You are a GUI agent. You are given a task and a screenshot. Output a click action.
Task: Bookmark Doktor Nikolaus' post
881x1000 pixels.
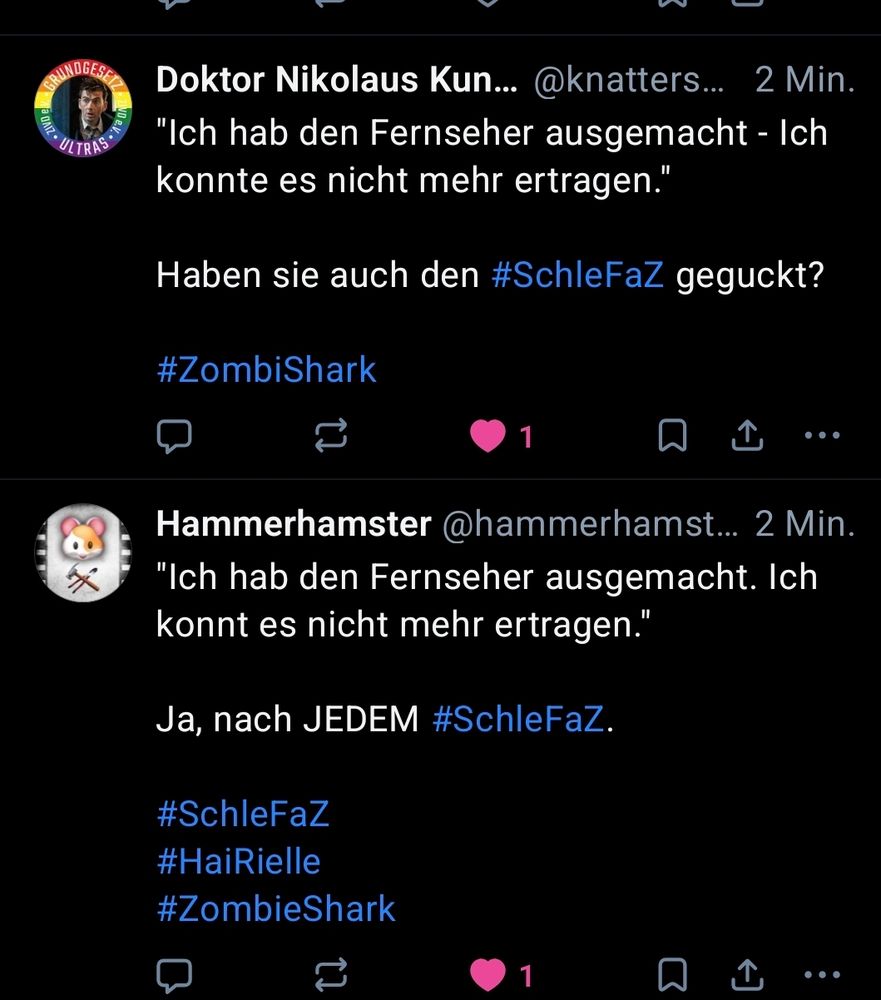(672, 436)
